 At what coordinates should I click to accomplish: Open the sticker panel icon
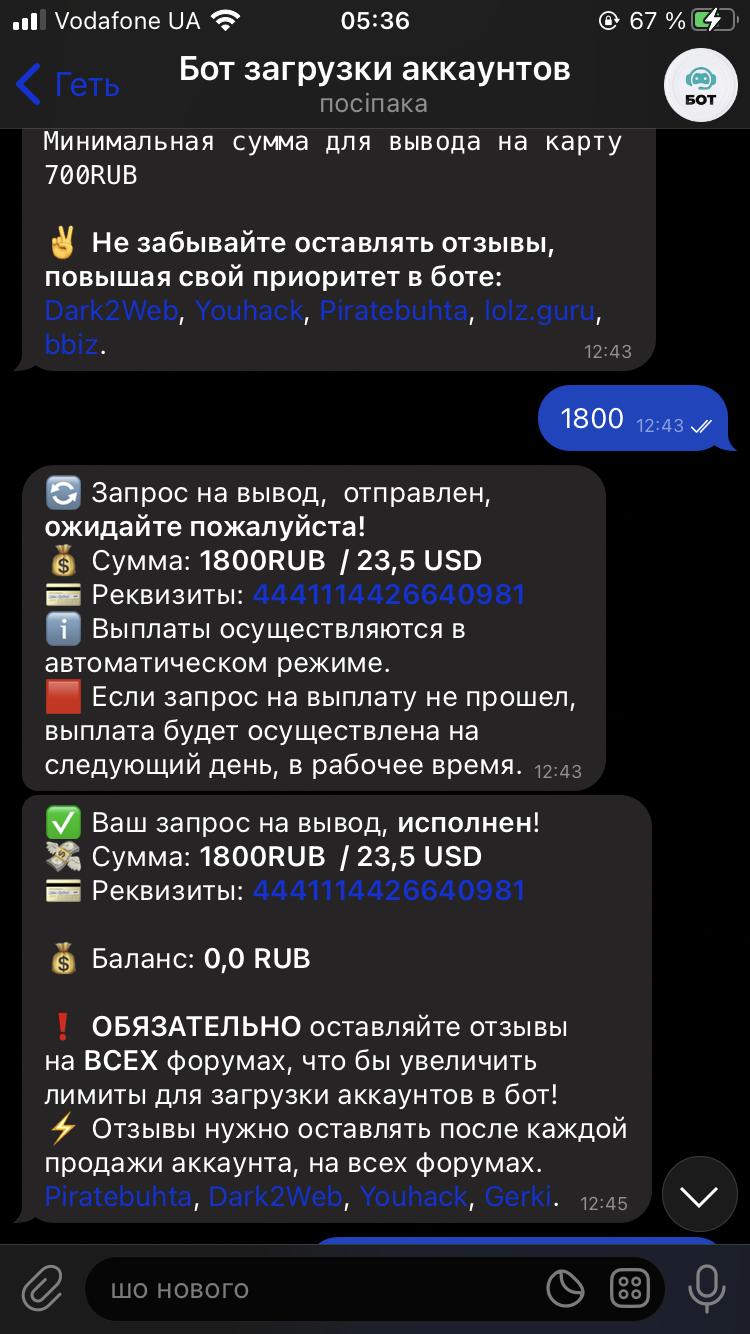[565, 1288]
